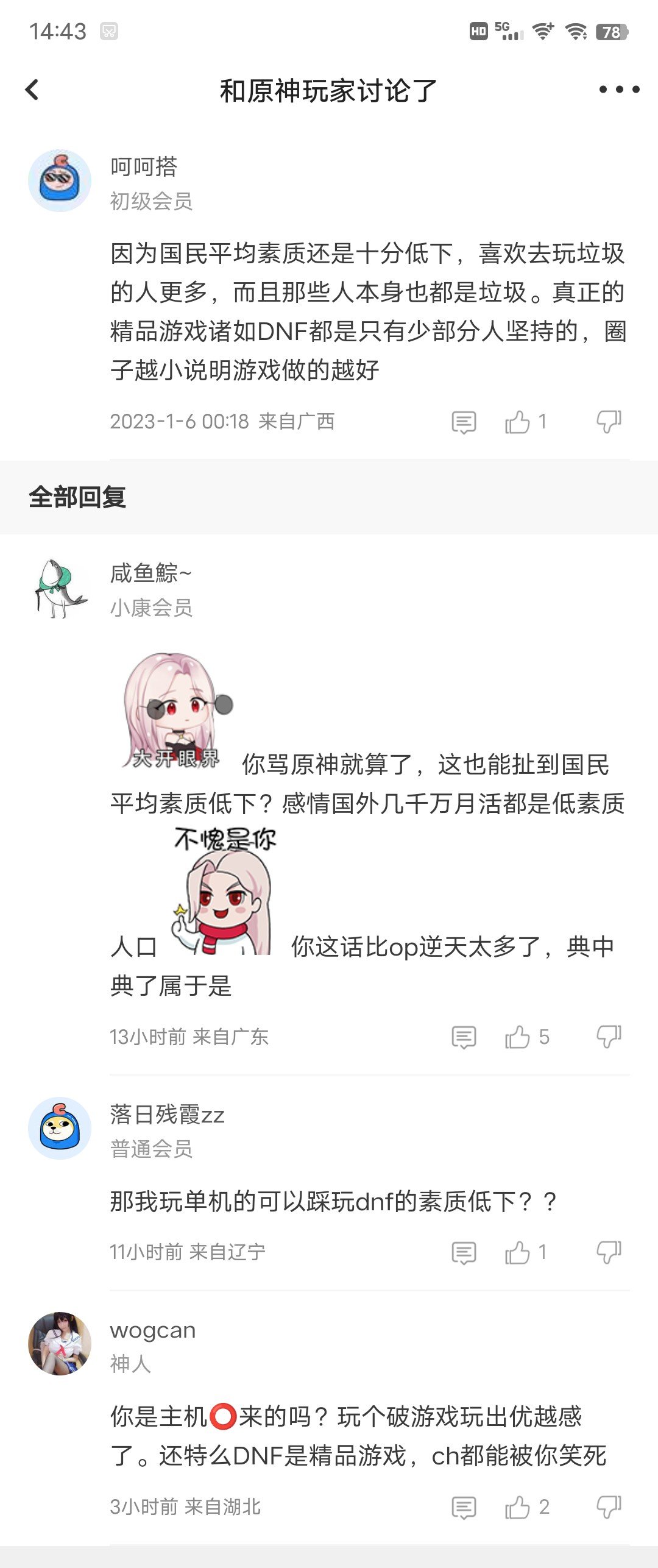Dislike wogcan's reply

pos(609,1507)
